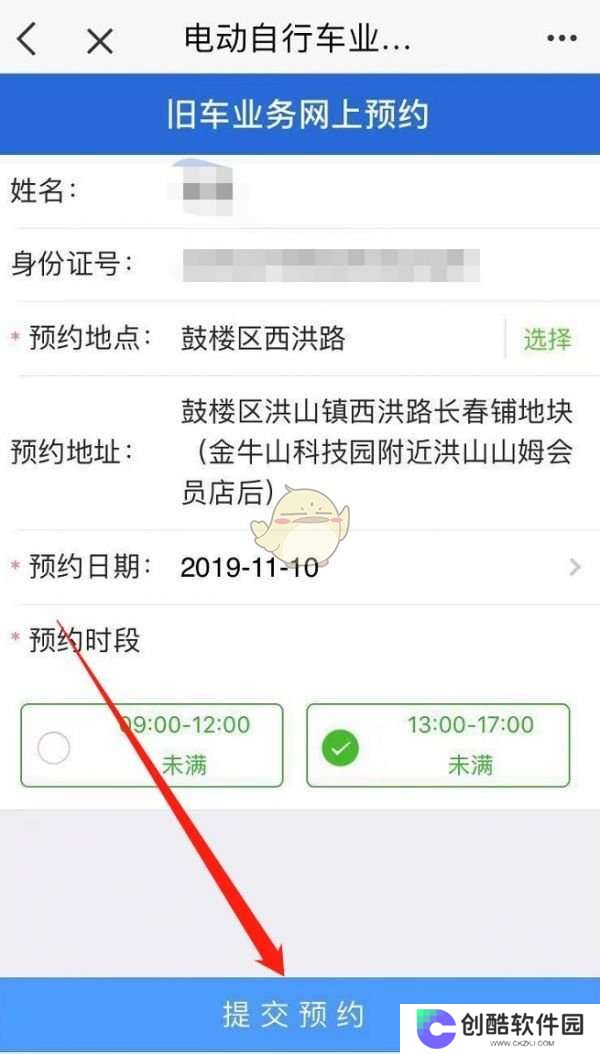Submit with the 提交预约 button
600x1054 pixels.
[x=293, y=1014]
